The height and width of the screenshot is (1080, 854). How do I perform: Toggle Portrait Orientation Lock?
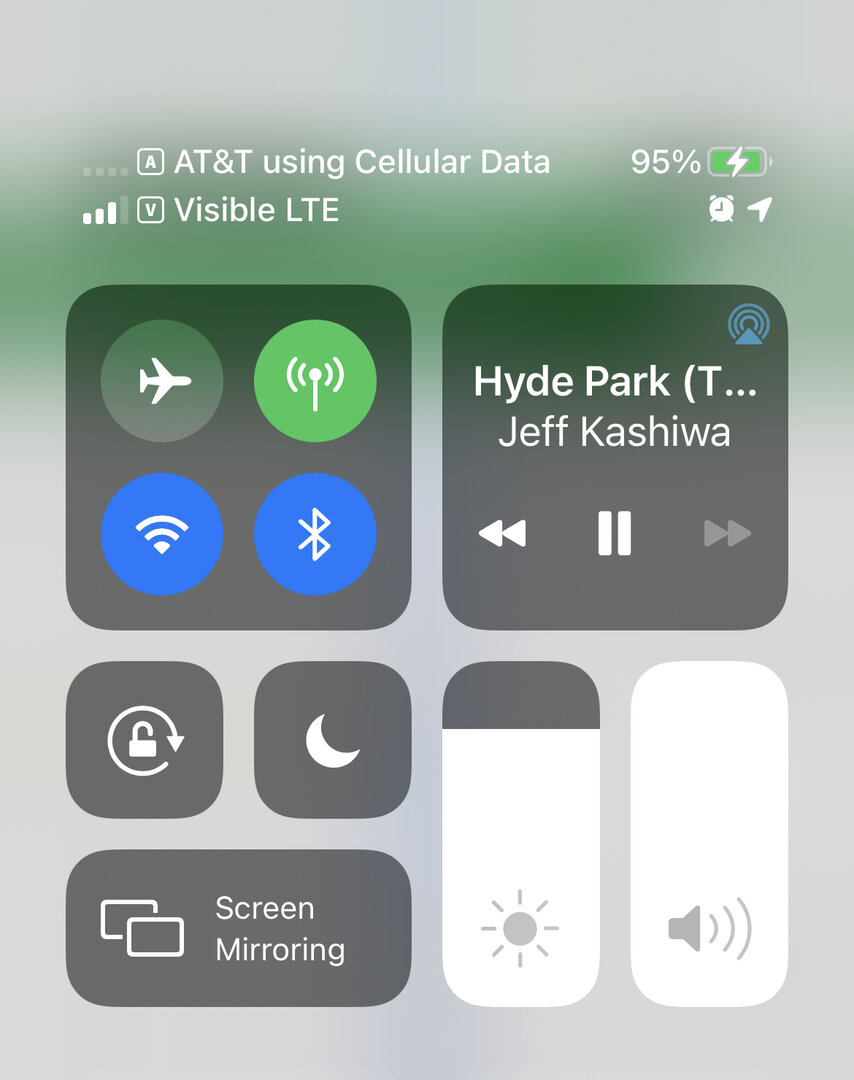tap(145, 740)
